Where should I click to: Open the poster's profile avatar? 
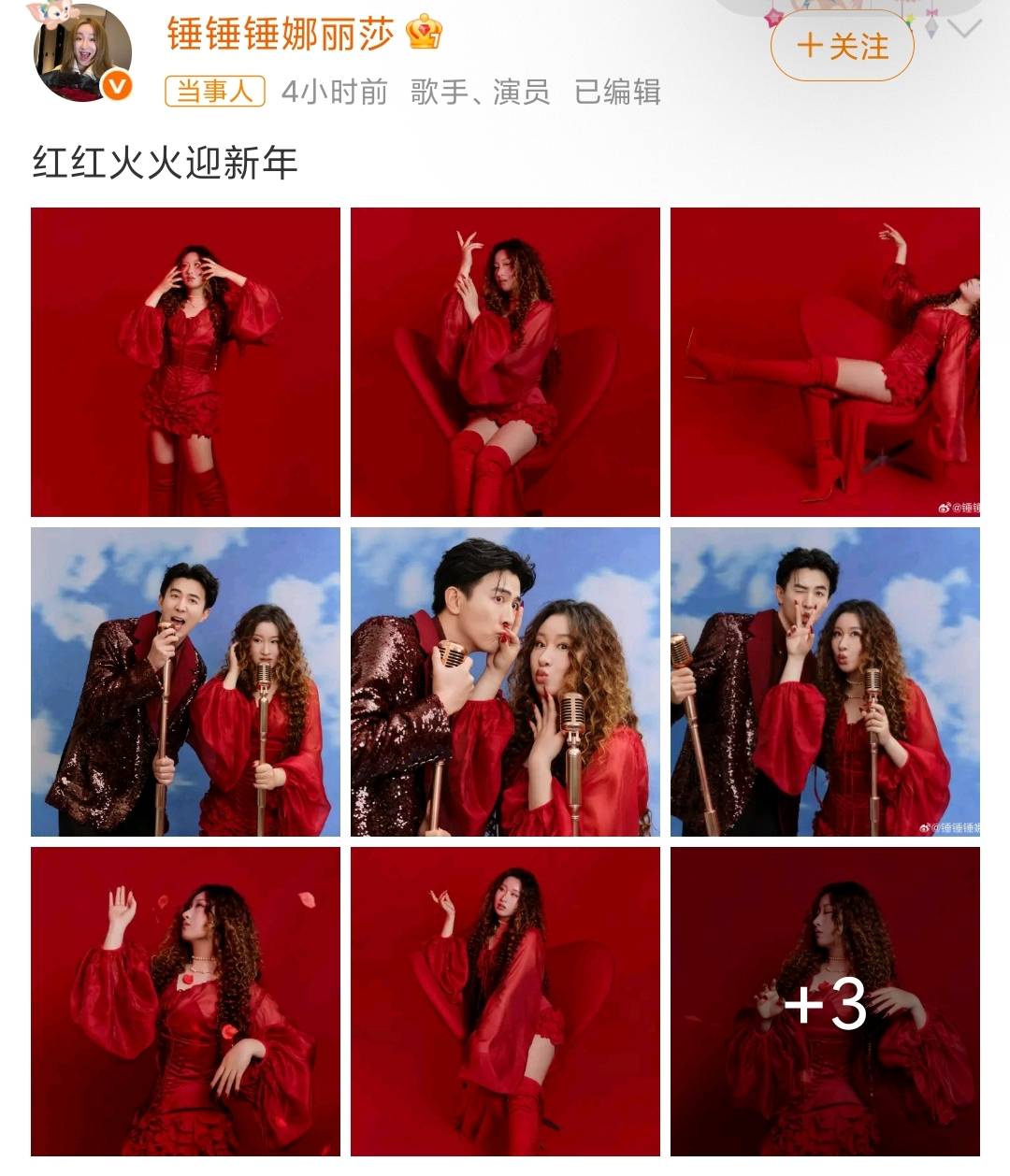click(x=82, y=52)
